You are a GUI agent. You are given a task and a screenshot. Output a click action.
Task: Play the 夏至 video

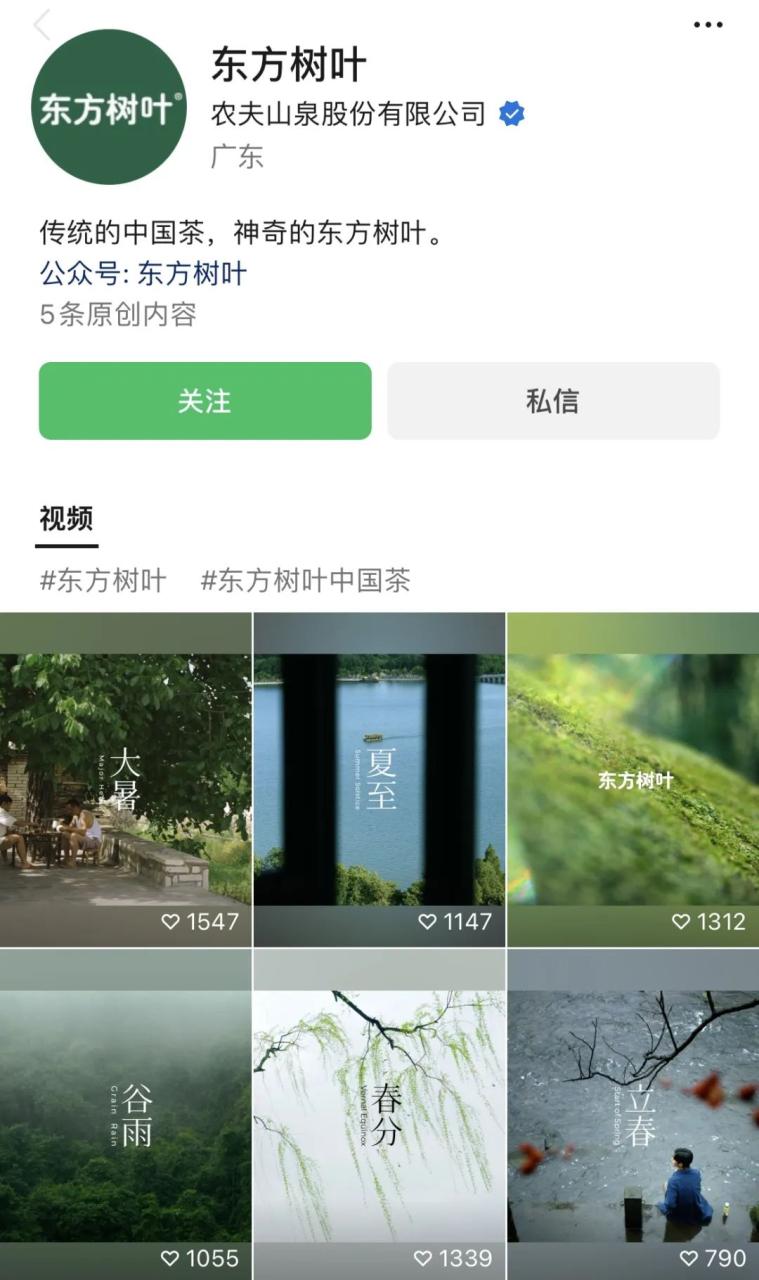(379, 780)
